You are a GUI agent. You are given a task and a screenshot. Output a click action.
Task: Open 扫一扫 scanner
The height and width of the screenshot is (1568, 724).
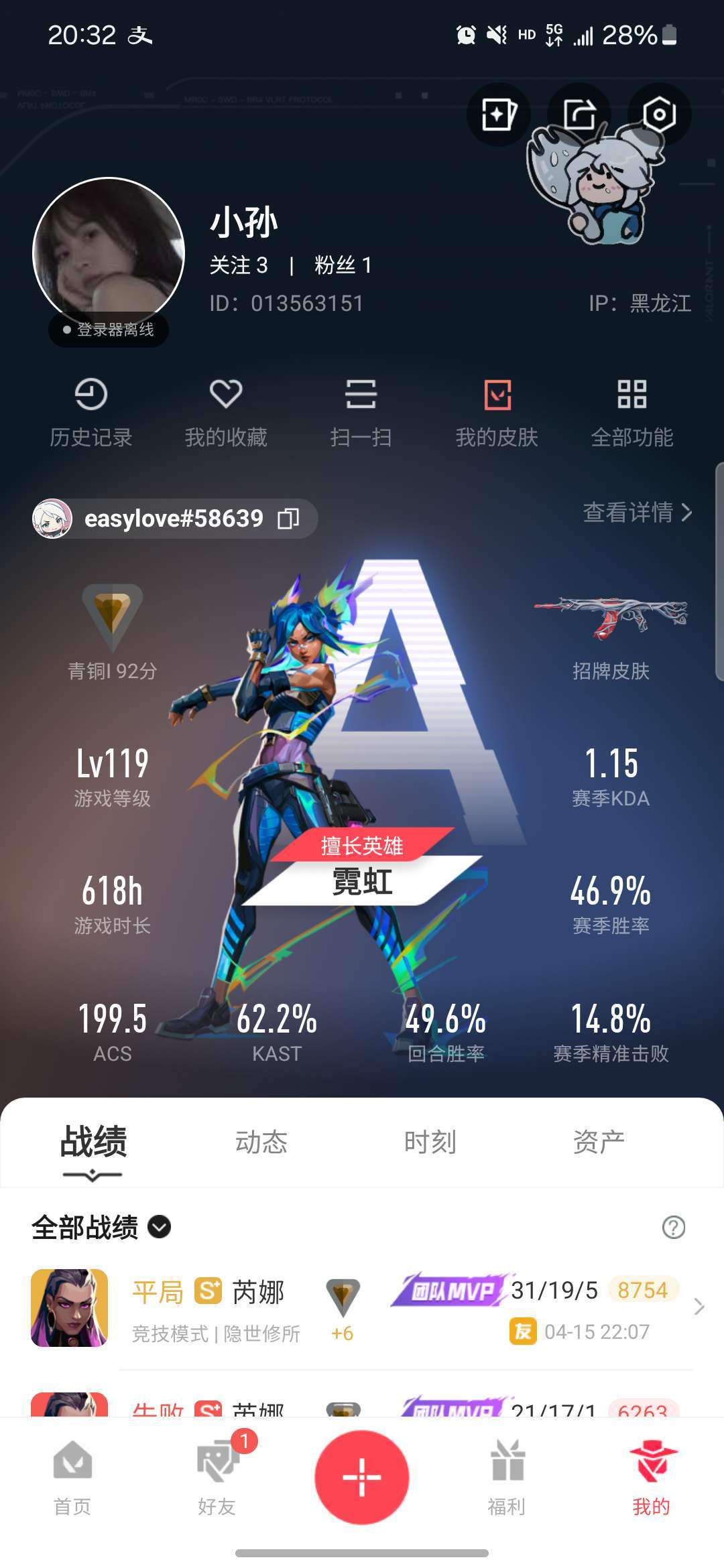pos(361,413)
